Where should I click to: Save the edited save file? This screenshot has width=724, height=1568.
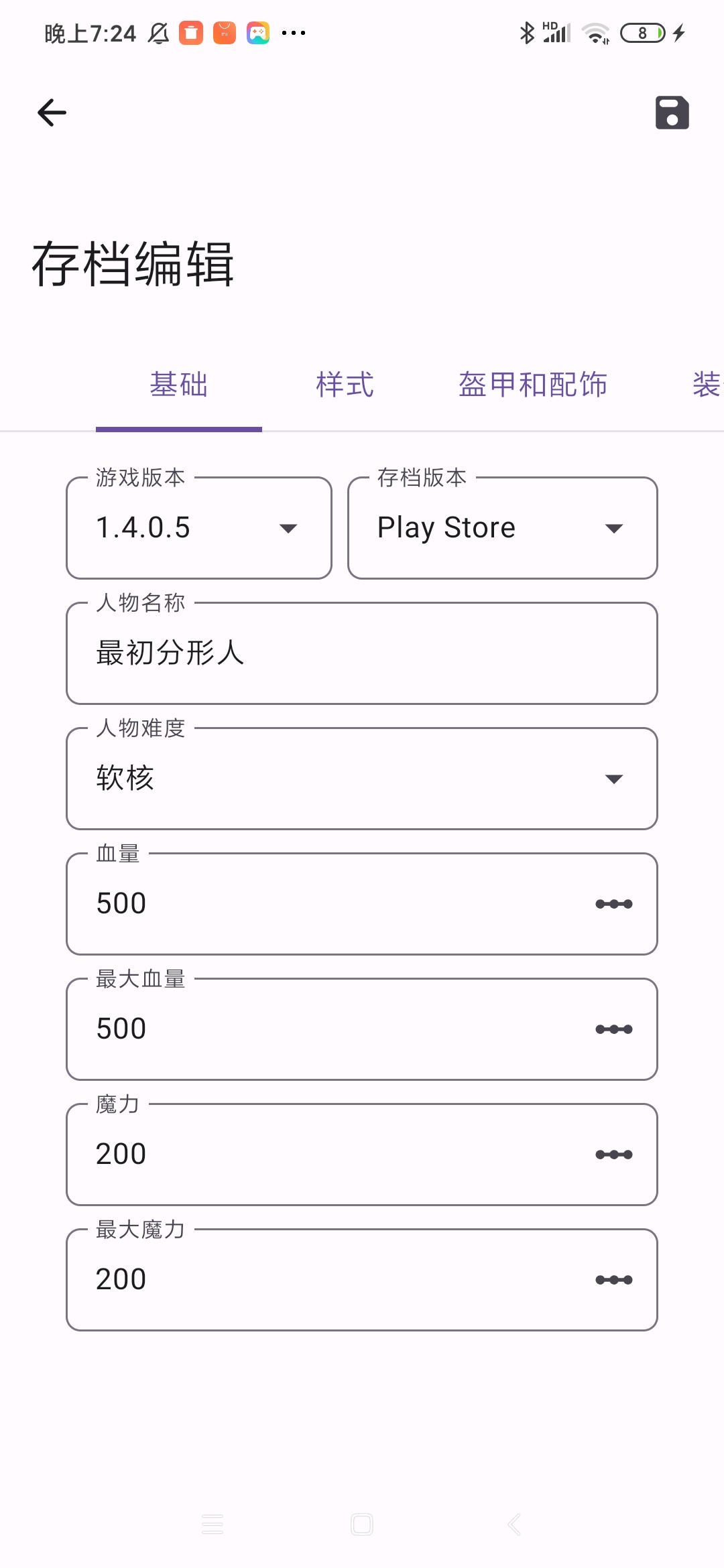tap(672, 113)
